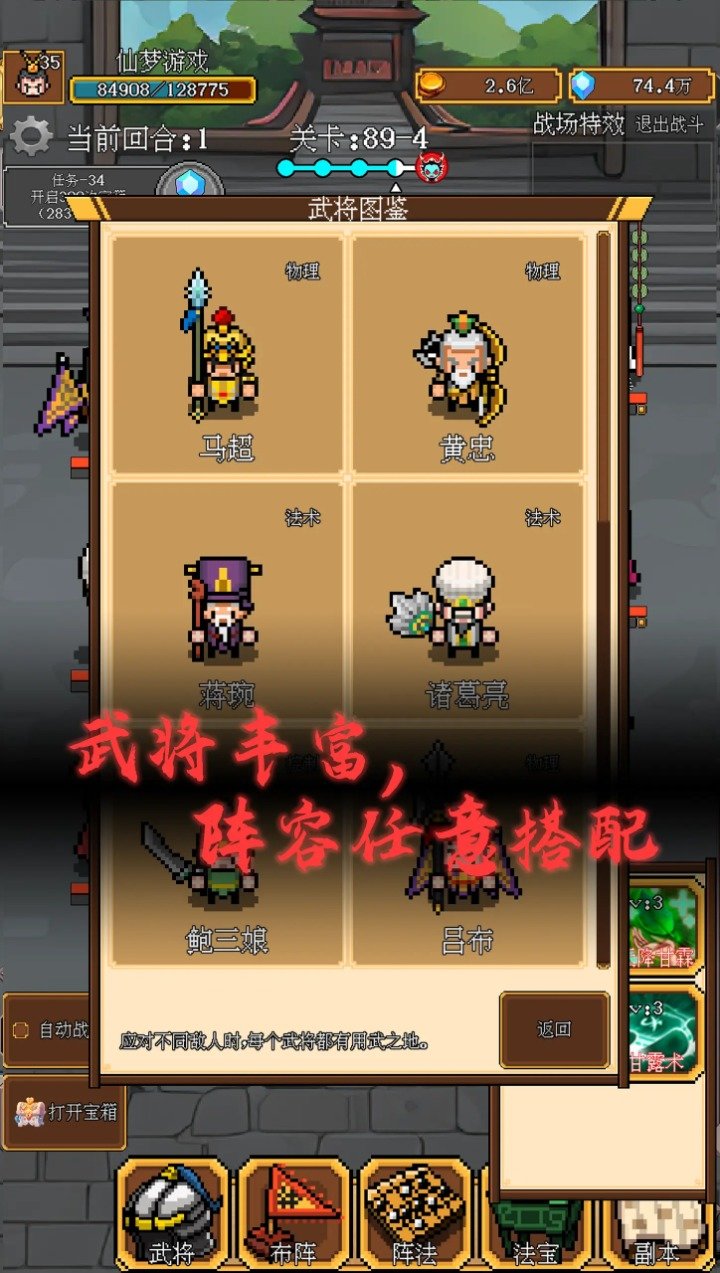Tap 返回 to close the 武将图鉴
The width and height of the screenshot is (720, 1273).
[554, 1029]
